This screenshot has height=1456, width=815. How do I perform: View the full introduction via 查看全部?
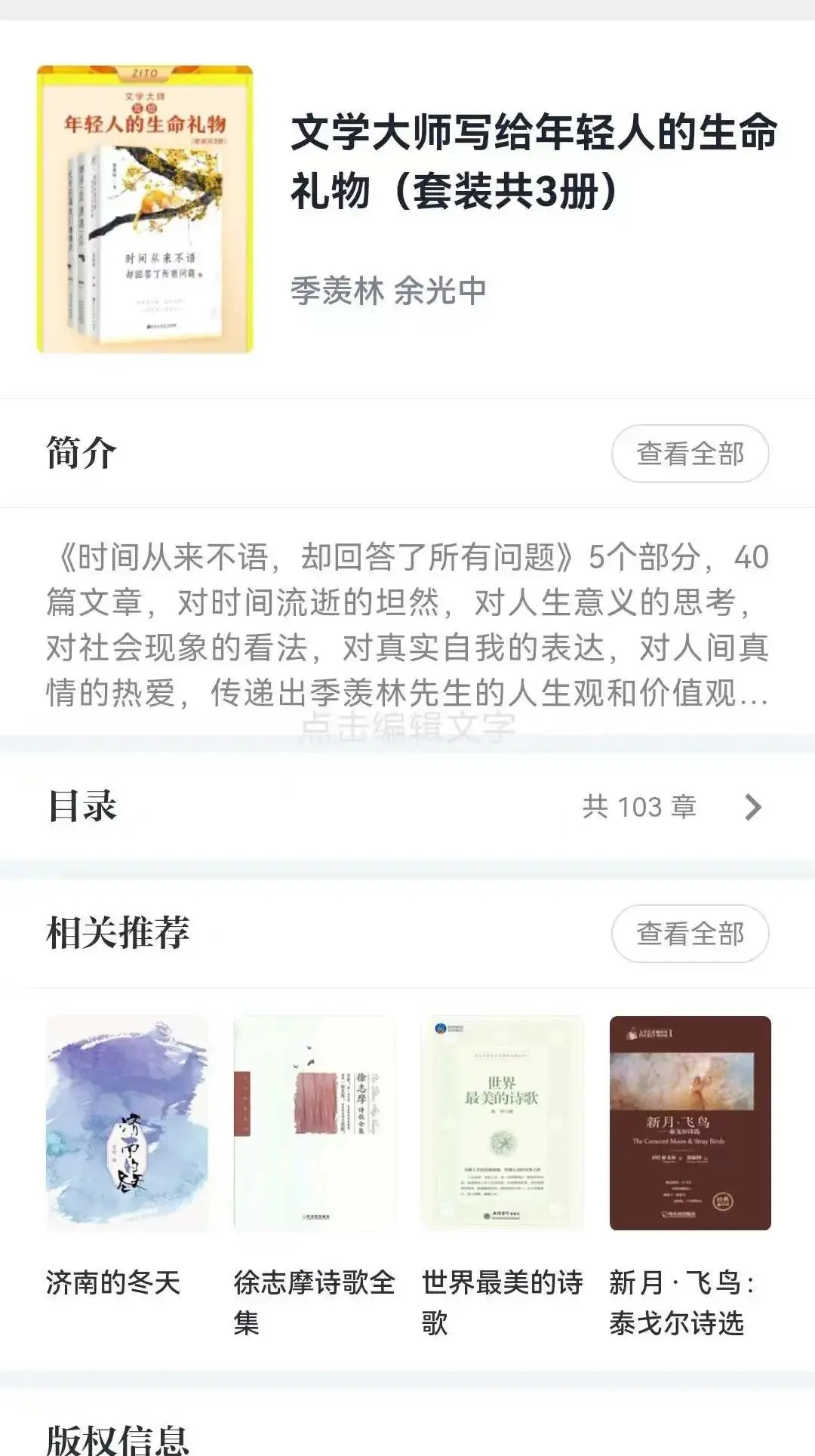(690, 454)
